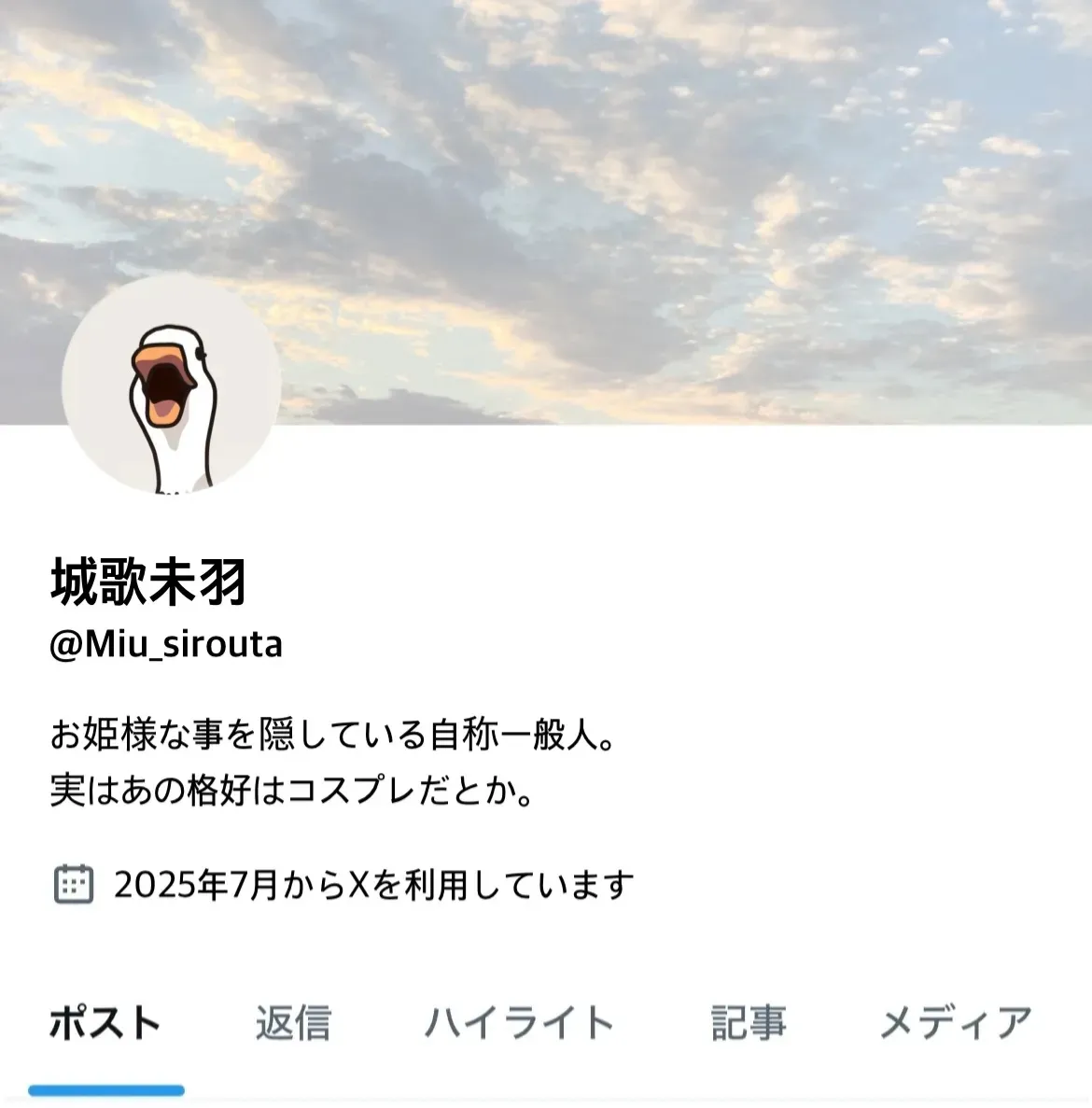Switch to the 記事 tab
The width and height of the screenshot is (1092, 1108).
tap(749, 1022)
